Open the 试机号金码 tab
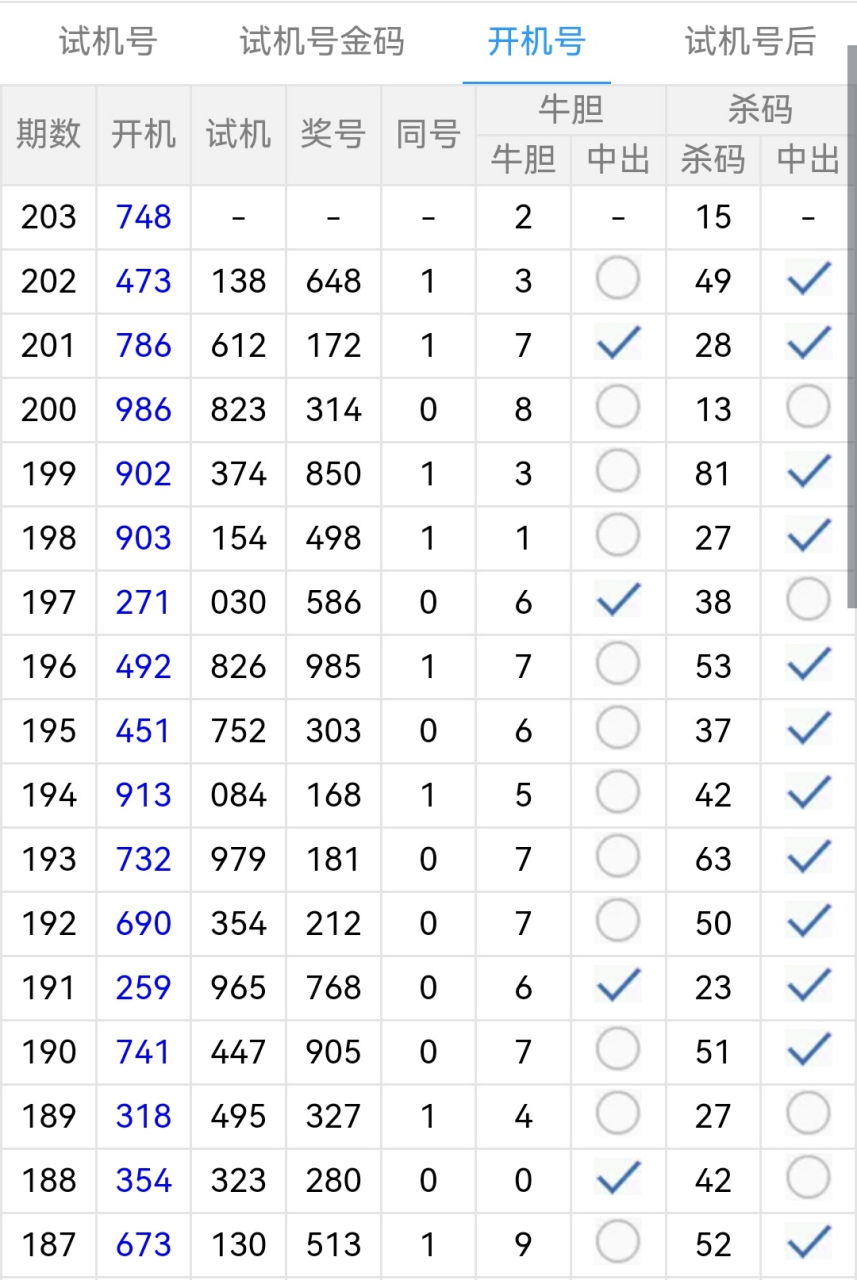 tap(322, 42)
